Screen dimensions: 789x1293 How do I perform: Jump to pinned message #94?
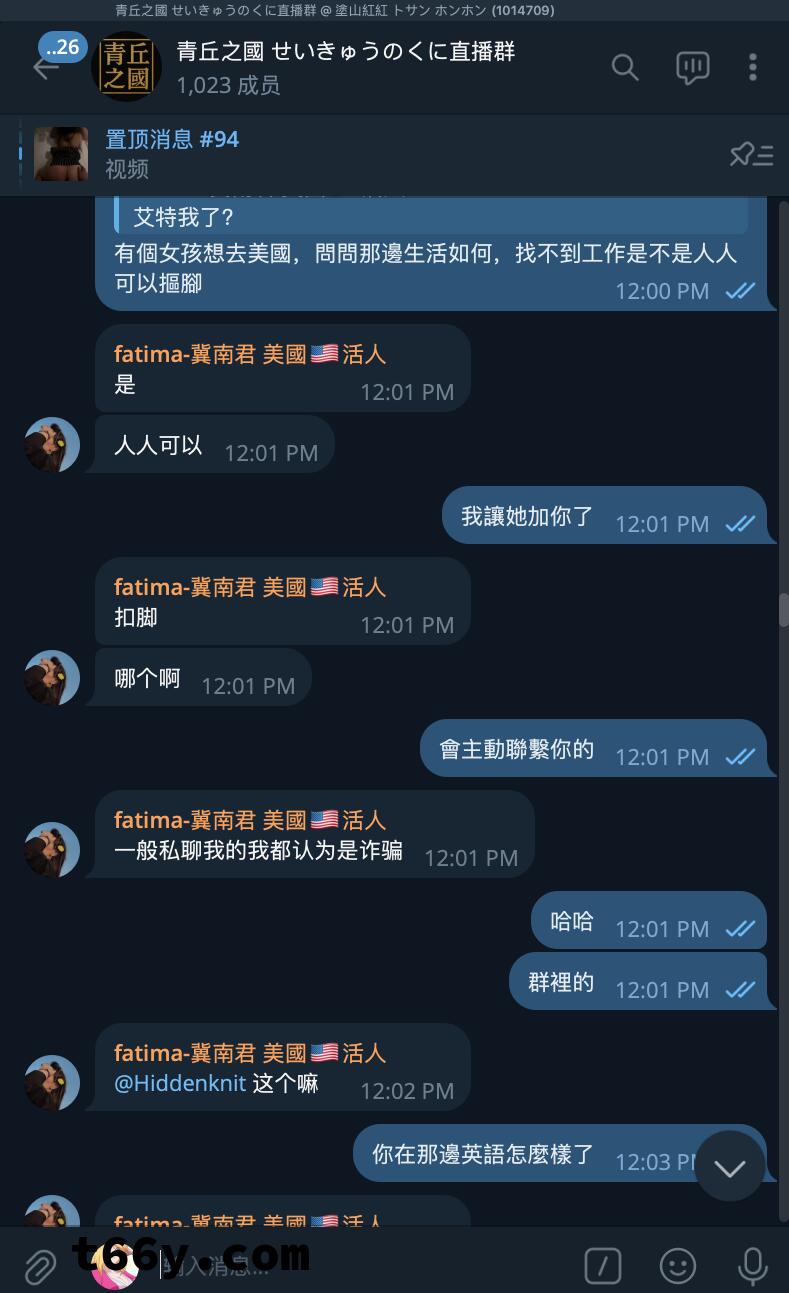coord(172,153)
